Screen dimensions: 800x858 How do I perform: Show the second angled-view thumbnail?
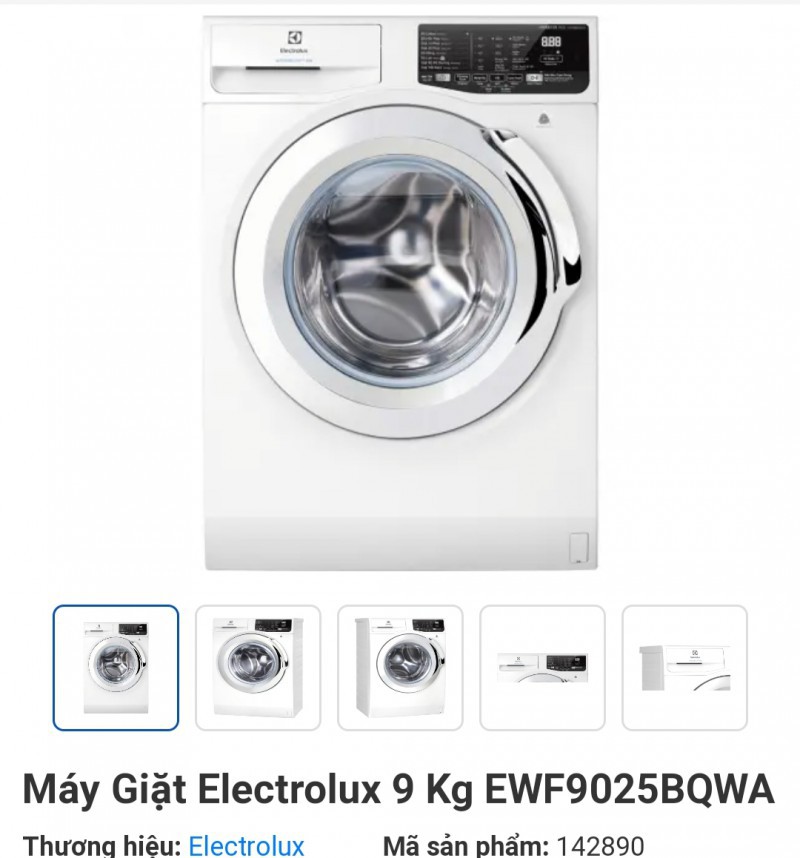[258, 668]
